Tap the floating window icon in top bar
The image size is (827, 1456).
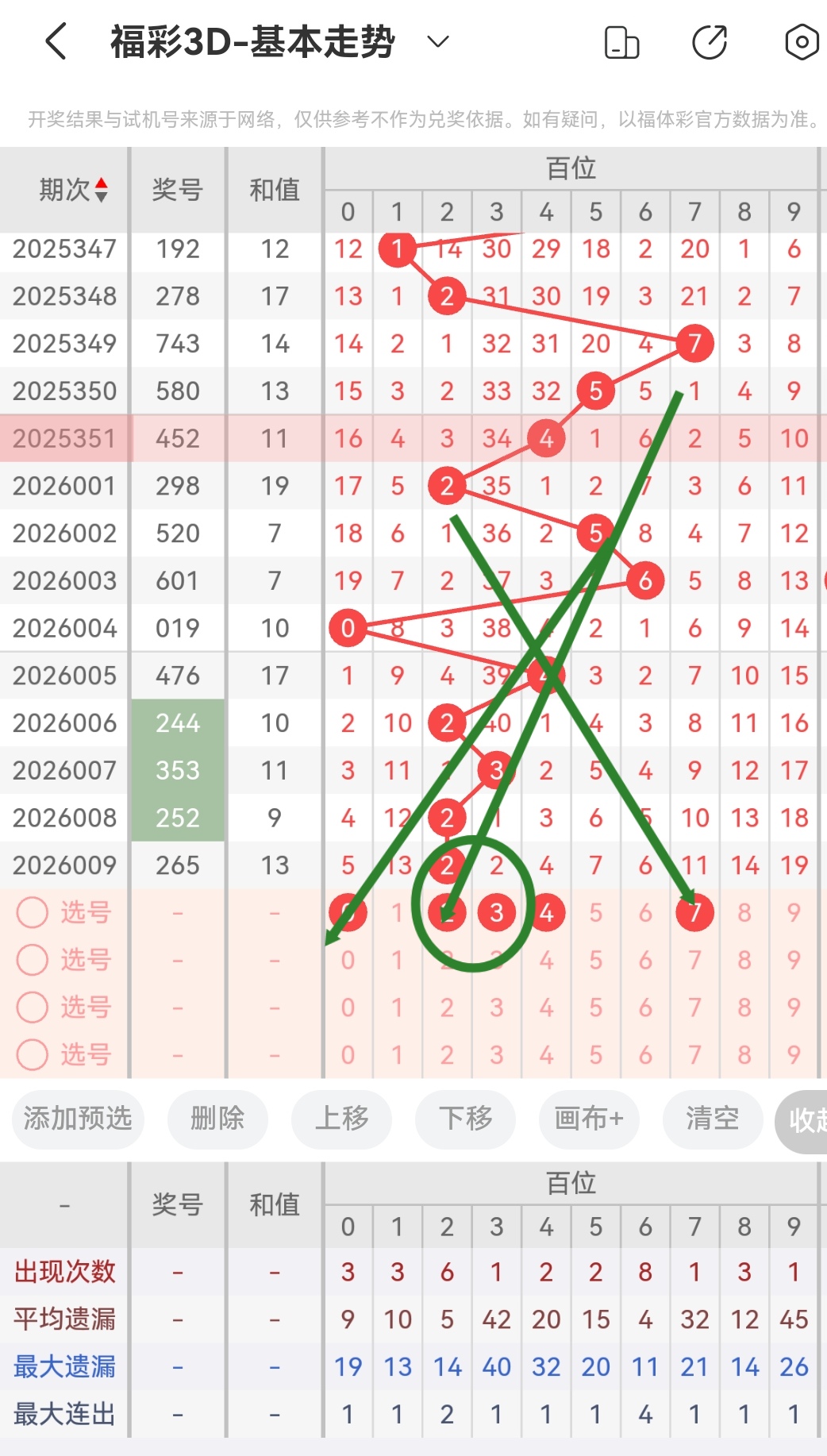click(622, 41)
